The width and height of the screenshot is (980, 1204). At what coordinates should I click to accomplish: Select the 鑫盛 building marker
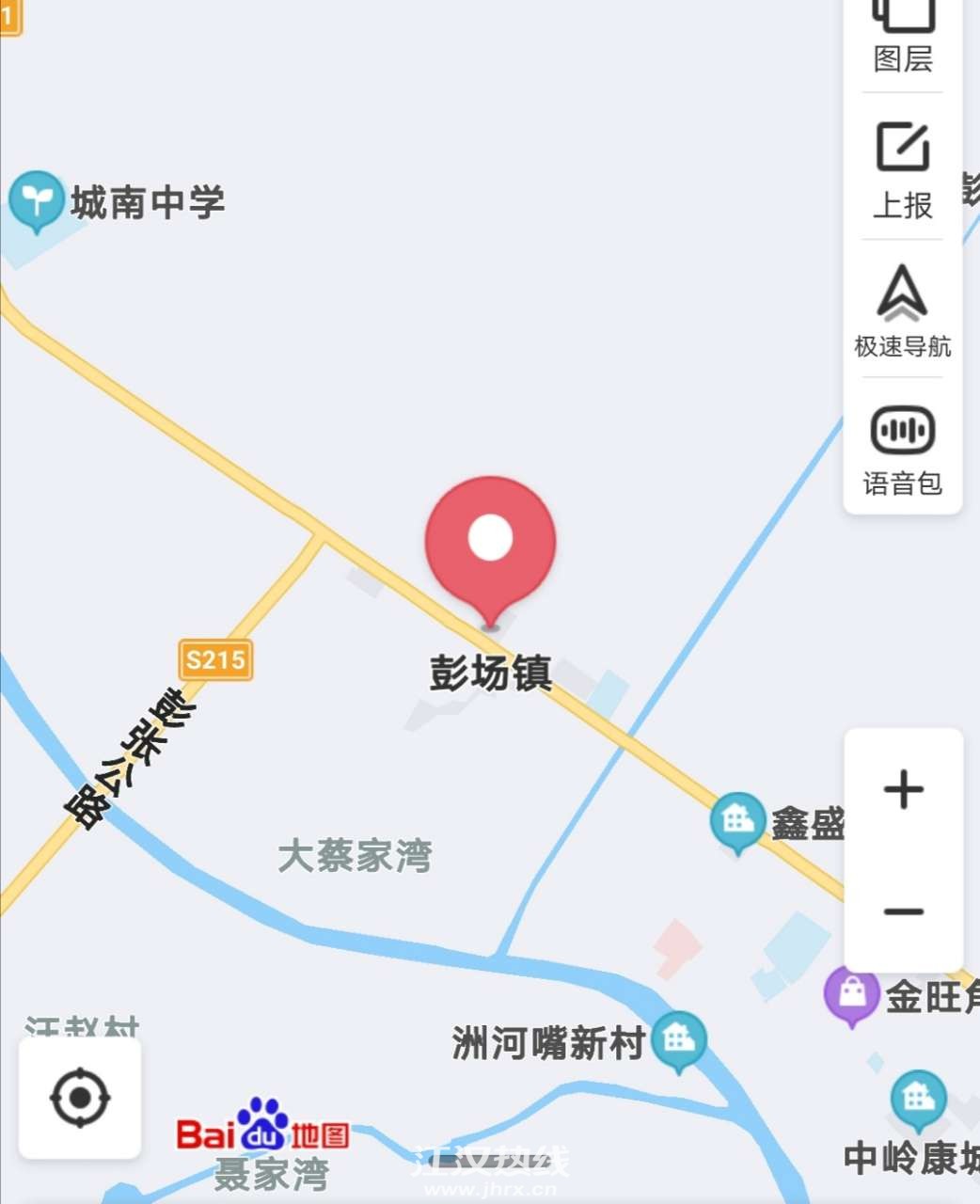tap(737, 820)
